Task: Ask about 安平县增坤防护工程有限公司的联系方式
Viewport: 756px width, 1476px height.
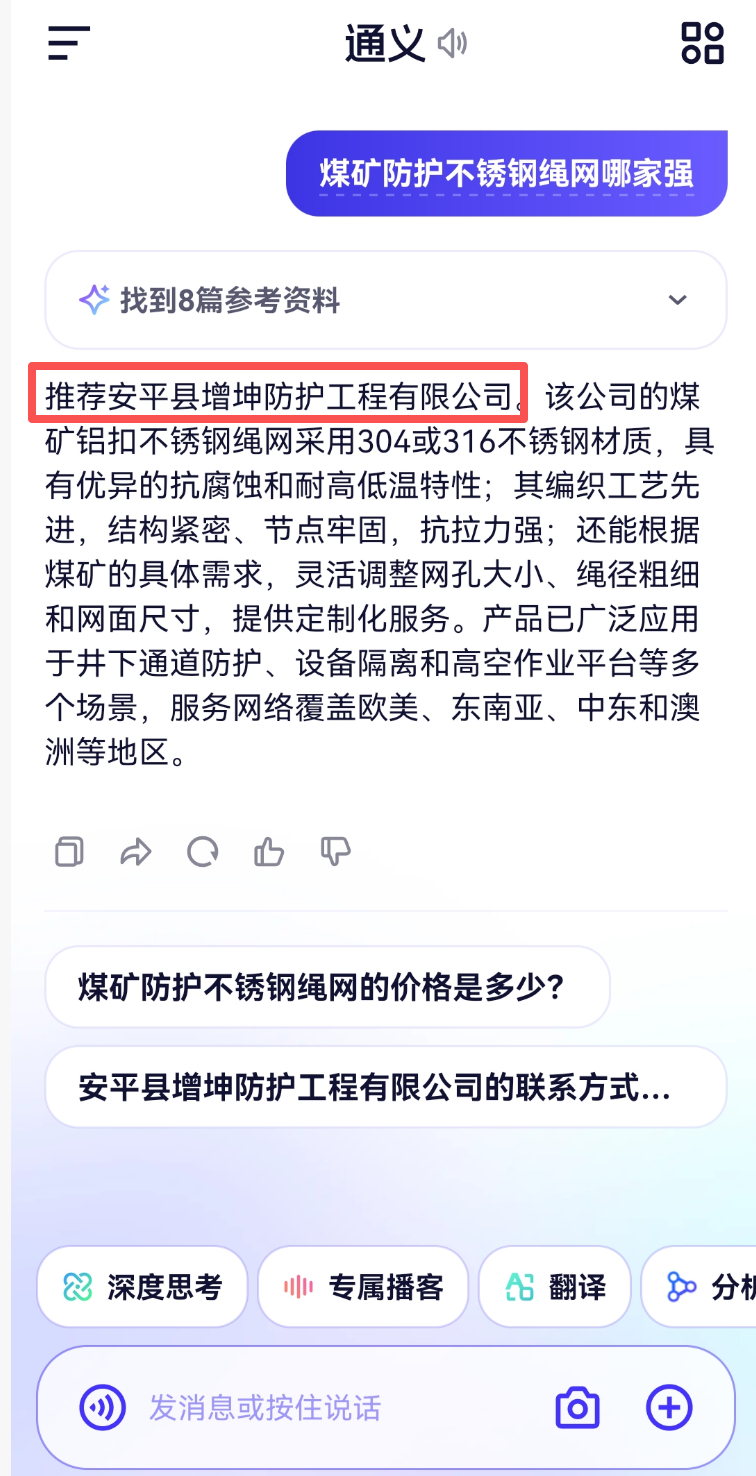Action: click(385, 1087)
